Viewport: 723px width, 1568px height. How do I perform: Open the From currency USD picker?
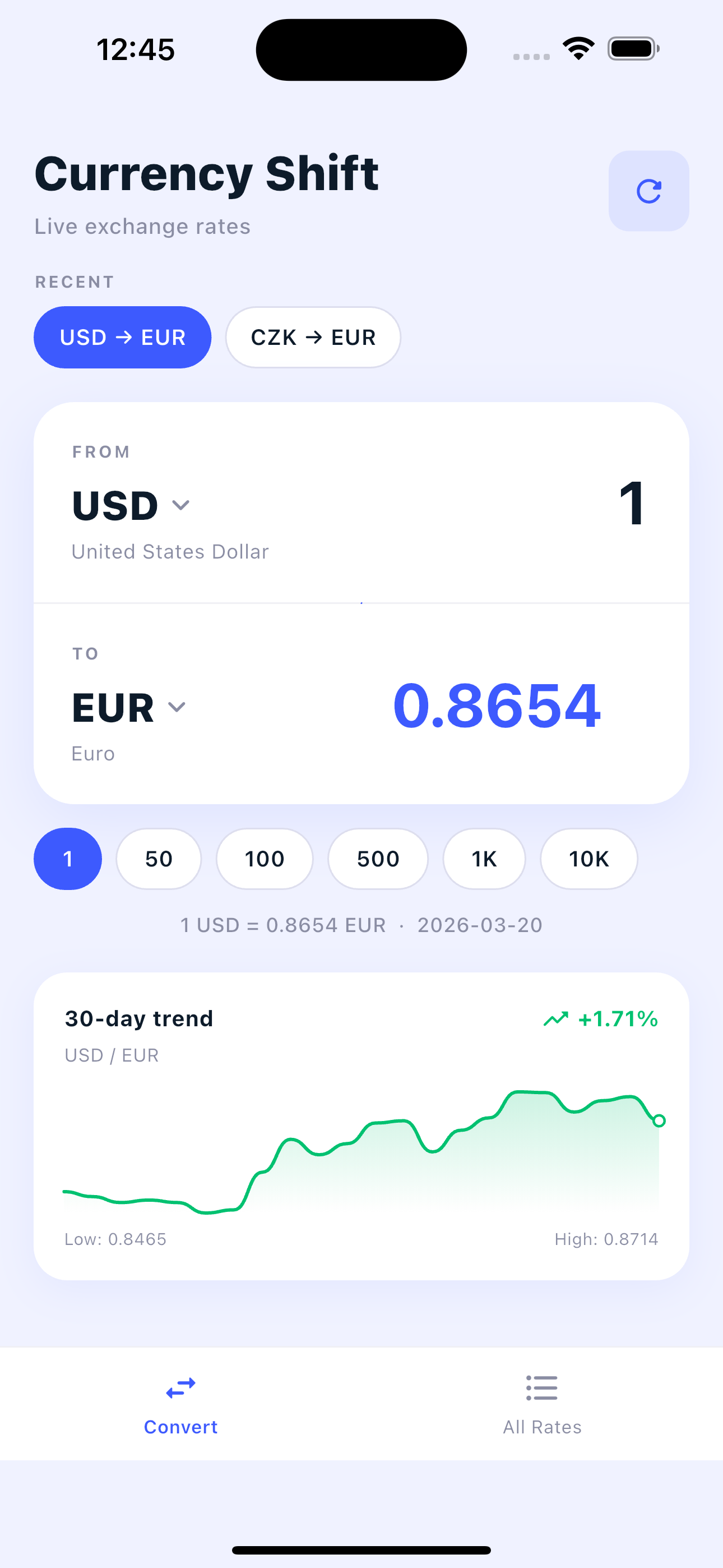(131, 505)
